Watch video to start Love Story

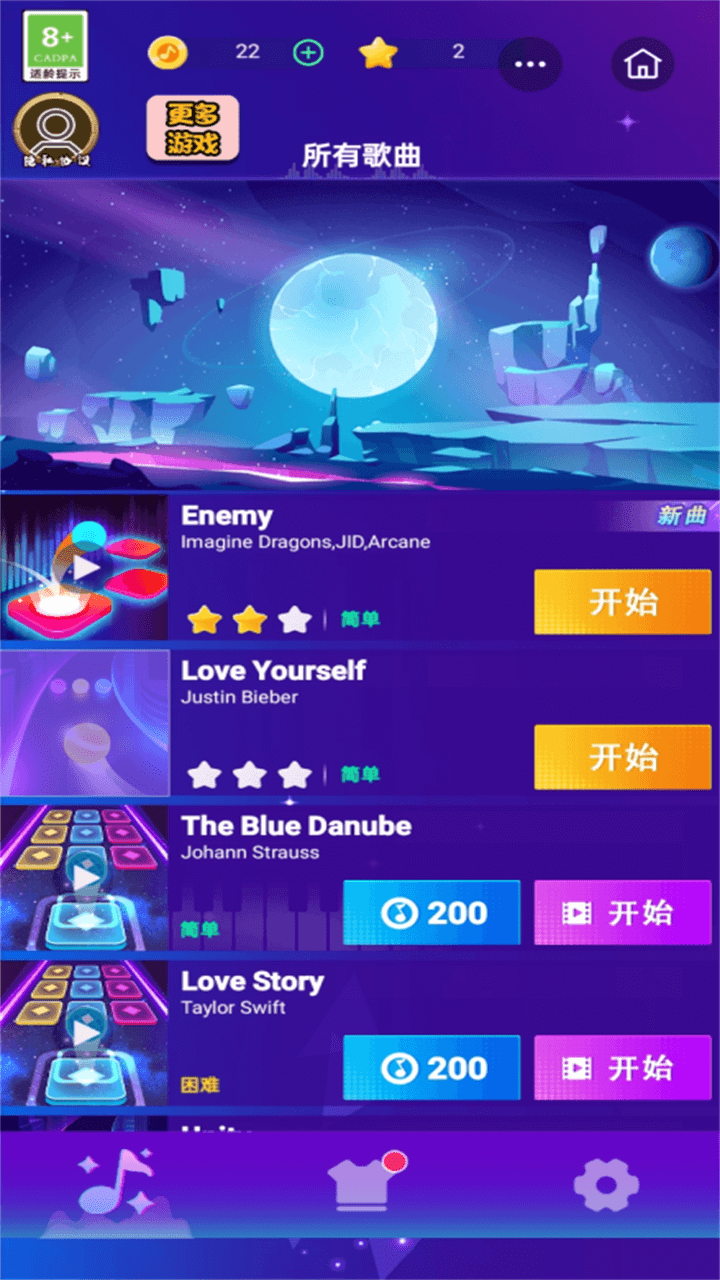coord(622,1068)
